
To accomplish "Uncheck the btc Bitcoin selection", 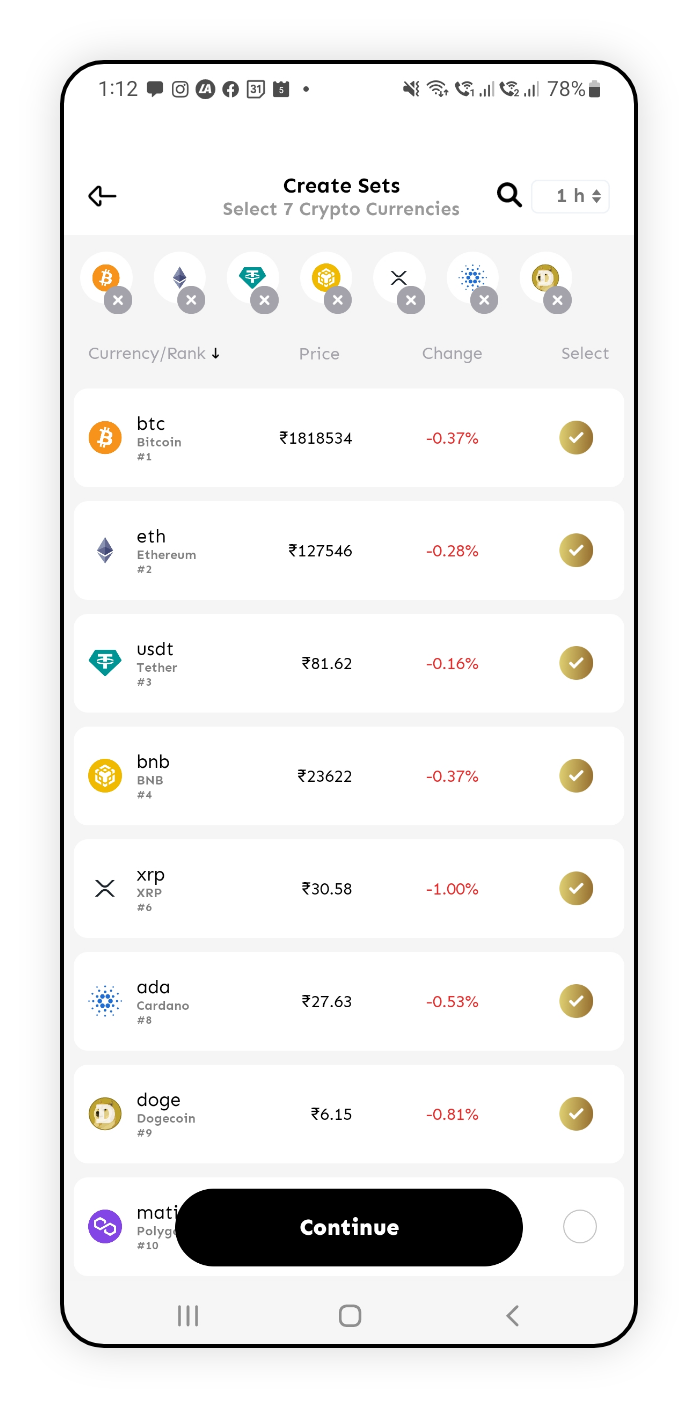I will pyautogui.click(x=576, y=438).
